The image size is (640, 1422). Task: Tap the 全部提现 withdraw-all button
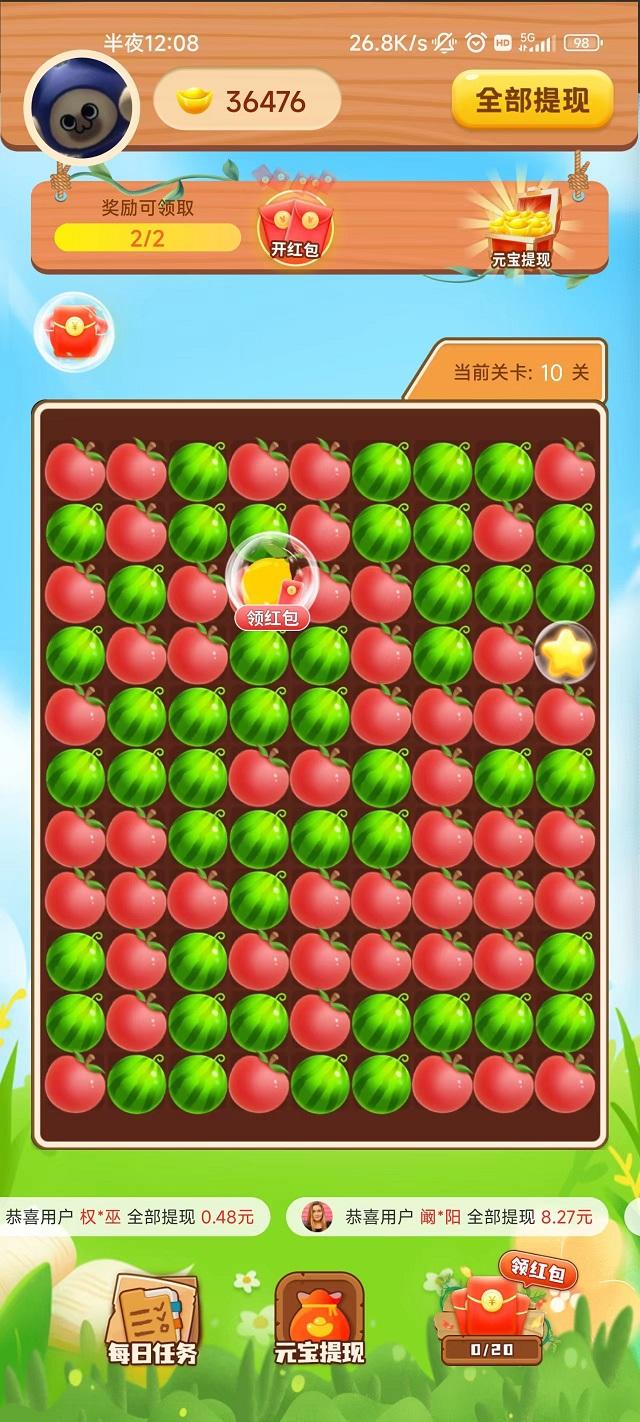tap(532, 100)
